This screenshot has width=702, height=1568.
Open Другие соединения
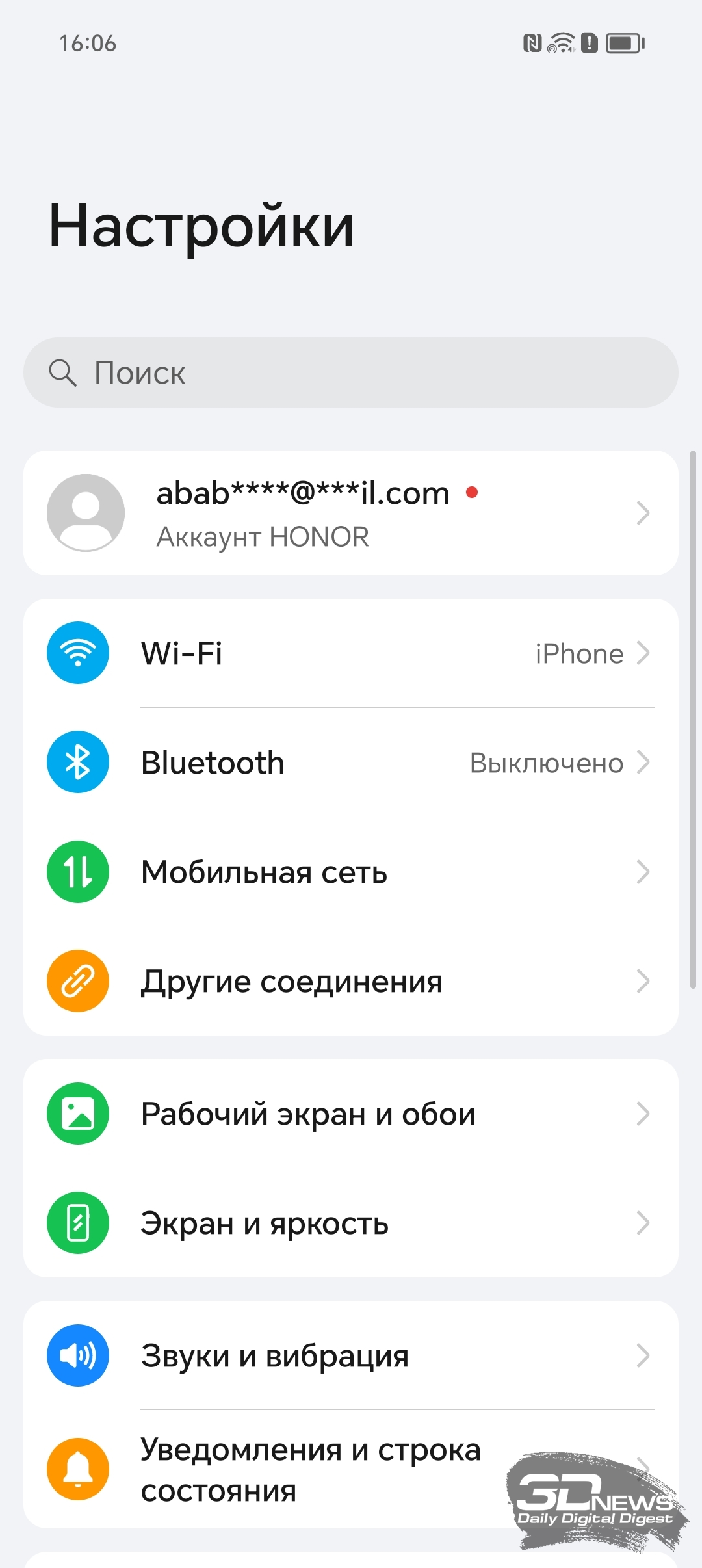pos(351,981)
